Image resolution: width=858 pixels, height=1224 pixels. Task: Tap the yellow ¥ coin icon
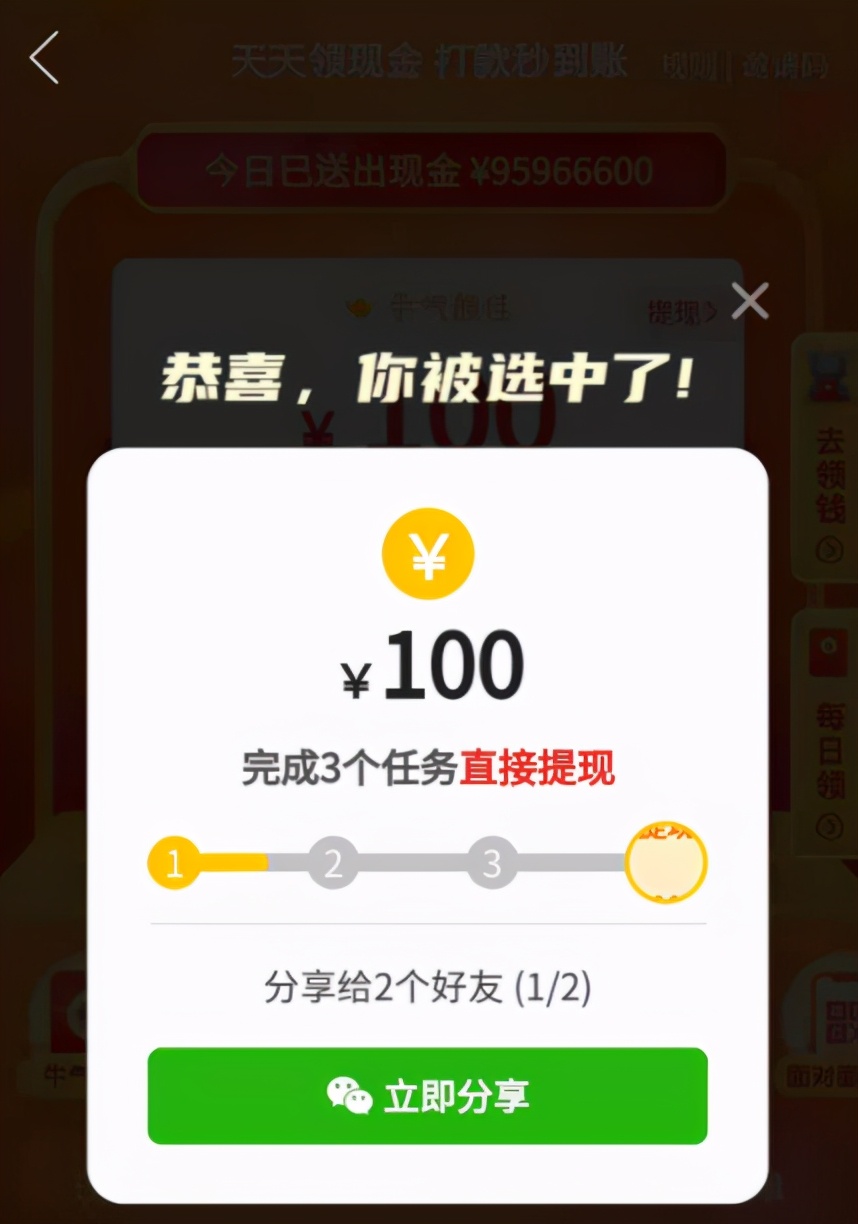click(x=428, y=553)
